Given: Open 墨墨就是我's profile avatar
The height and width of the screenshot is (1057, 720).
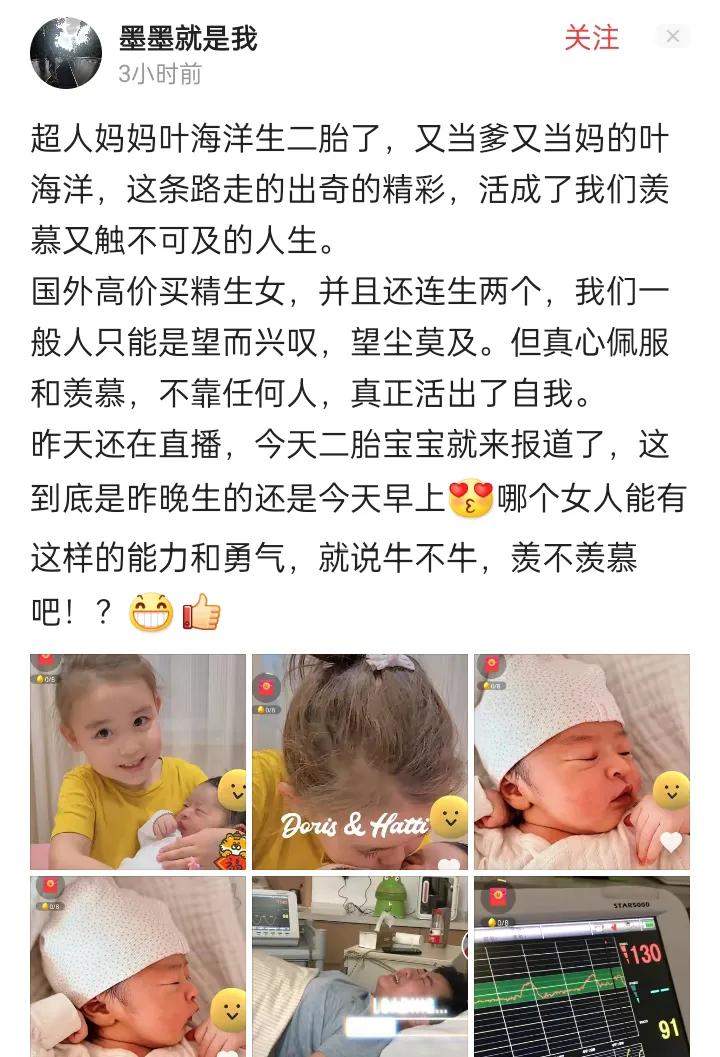Looking at the screenshot, I should [66, 52].
